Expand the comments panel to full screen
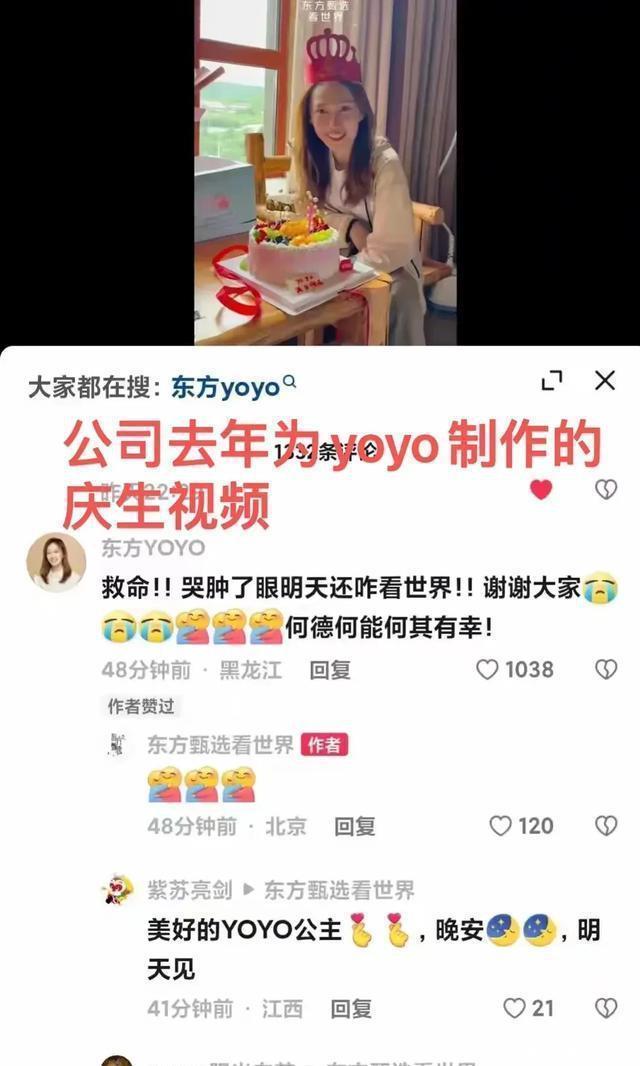The height and width of the screenshot is (1066, 640). 551,381
